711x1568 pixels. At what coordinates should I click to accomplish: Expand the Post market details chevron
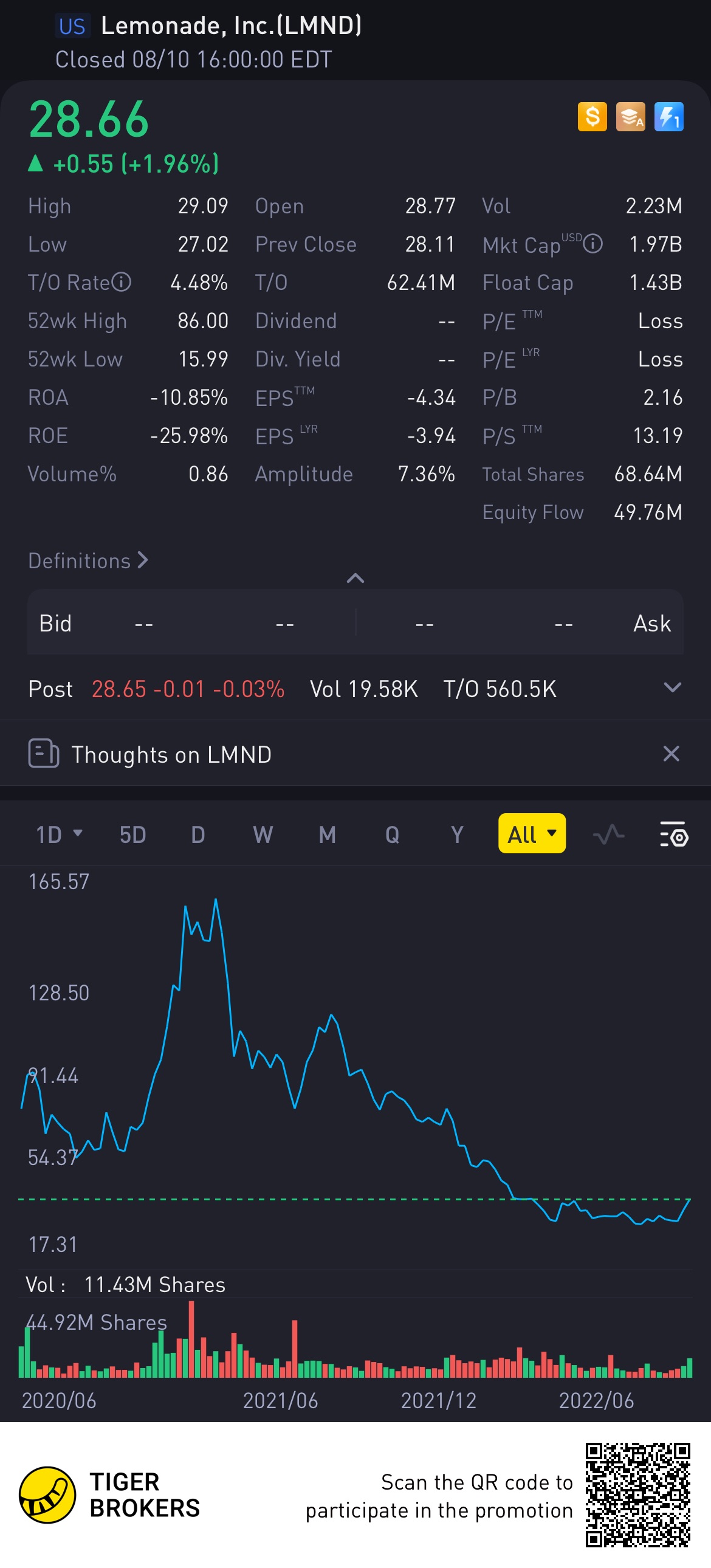coord(672,688)
